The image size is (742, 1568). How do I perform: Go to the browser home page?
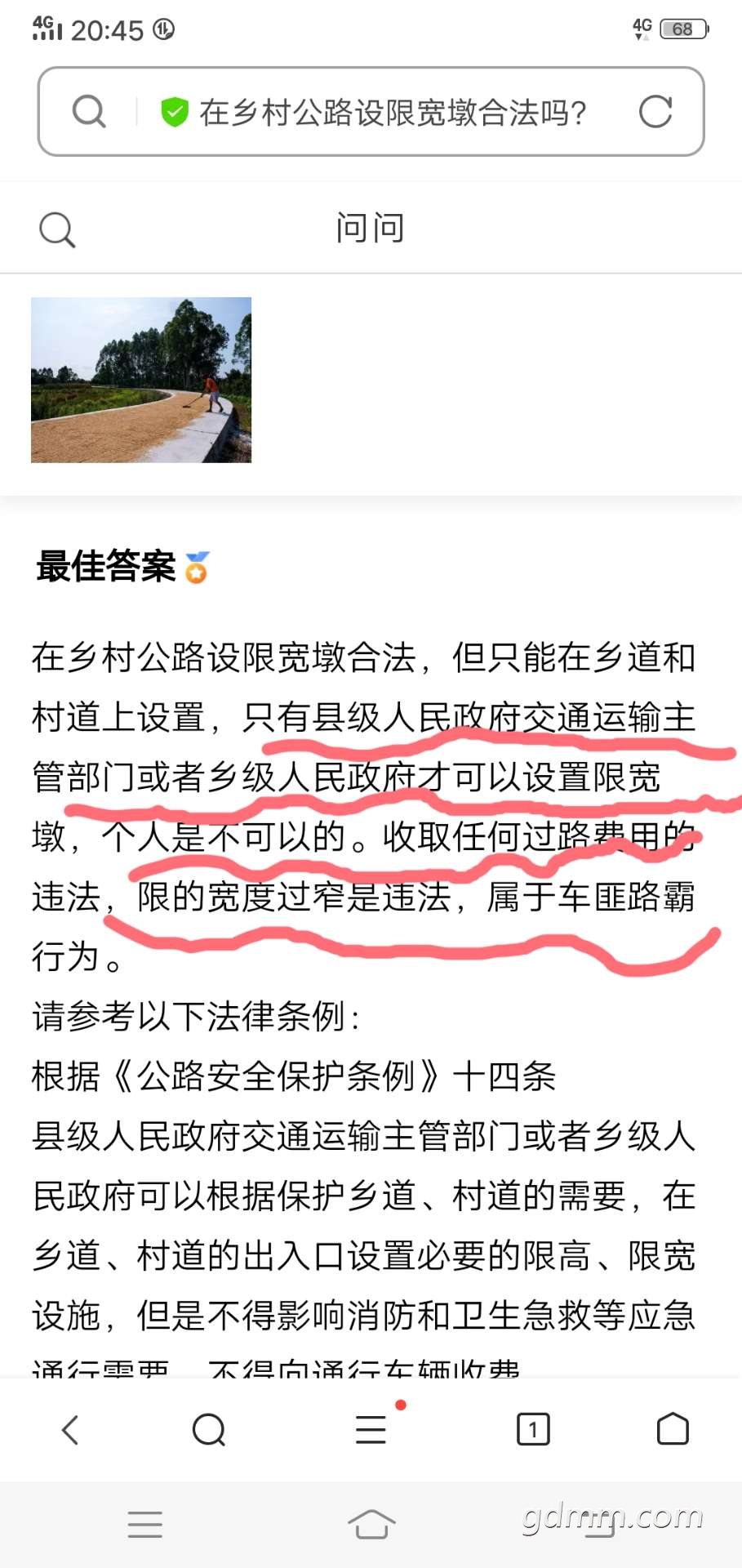pyautogui.click(x=673, y=1429)
